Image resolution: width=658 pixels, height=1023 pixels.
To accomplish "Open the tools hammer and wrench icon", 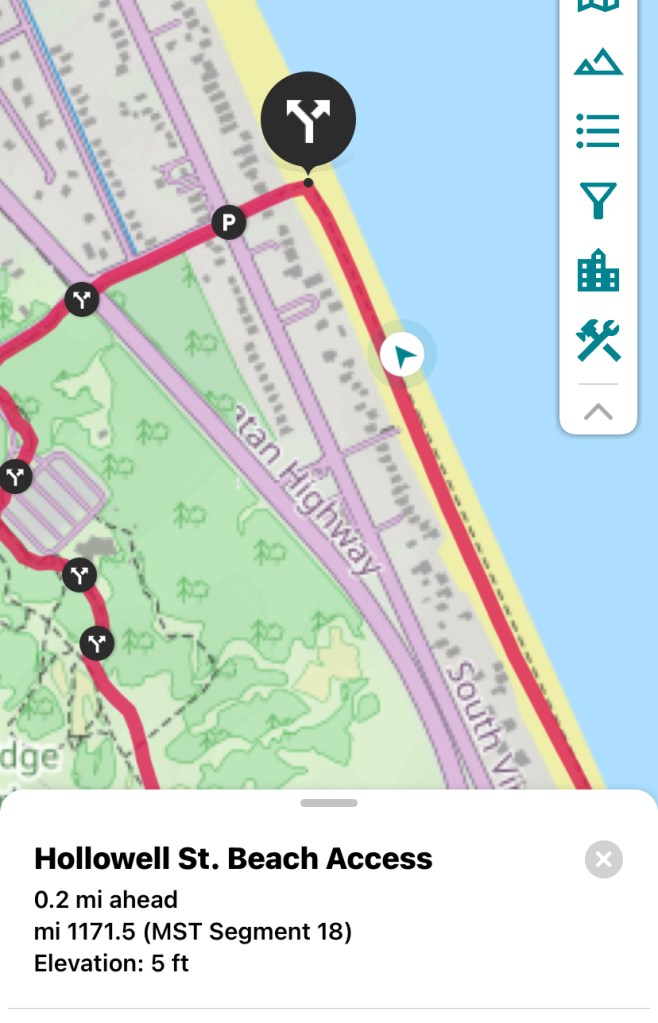I will 598,340.
